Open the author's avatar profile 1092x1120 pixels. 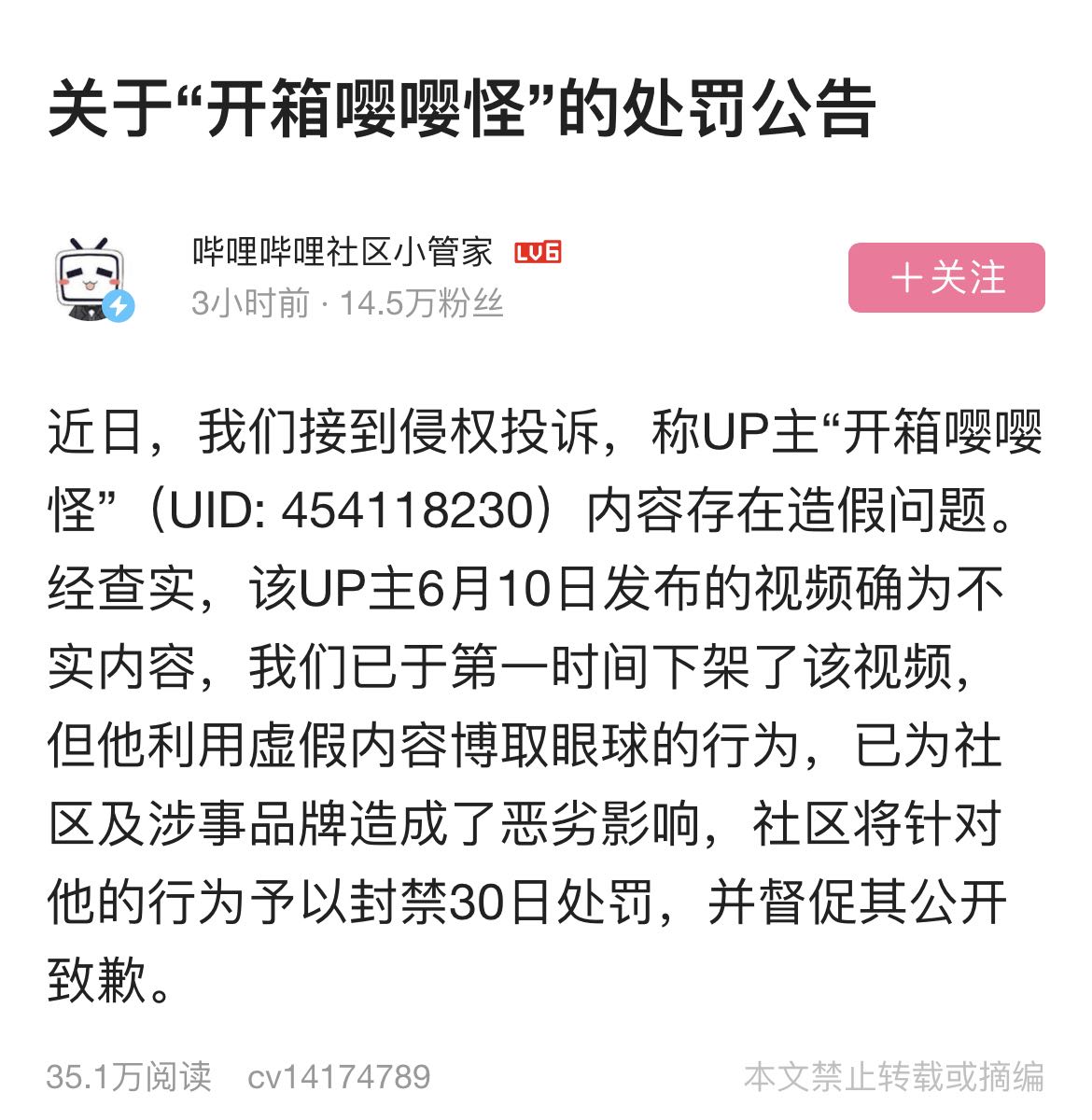pos(91,278)
